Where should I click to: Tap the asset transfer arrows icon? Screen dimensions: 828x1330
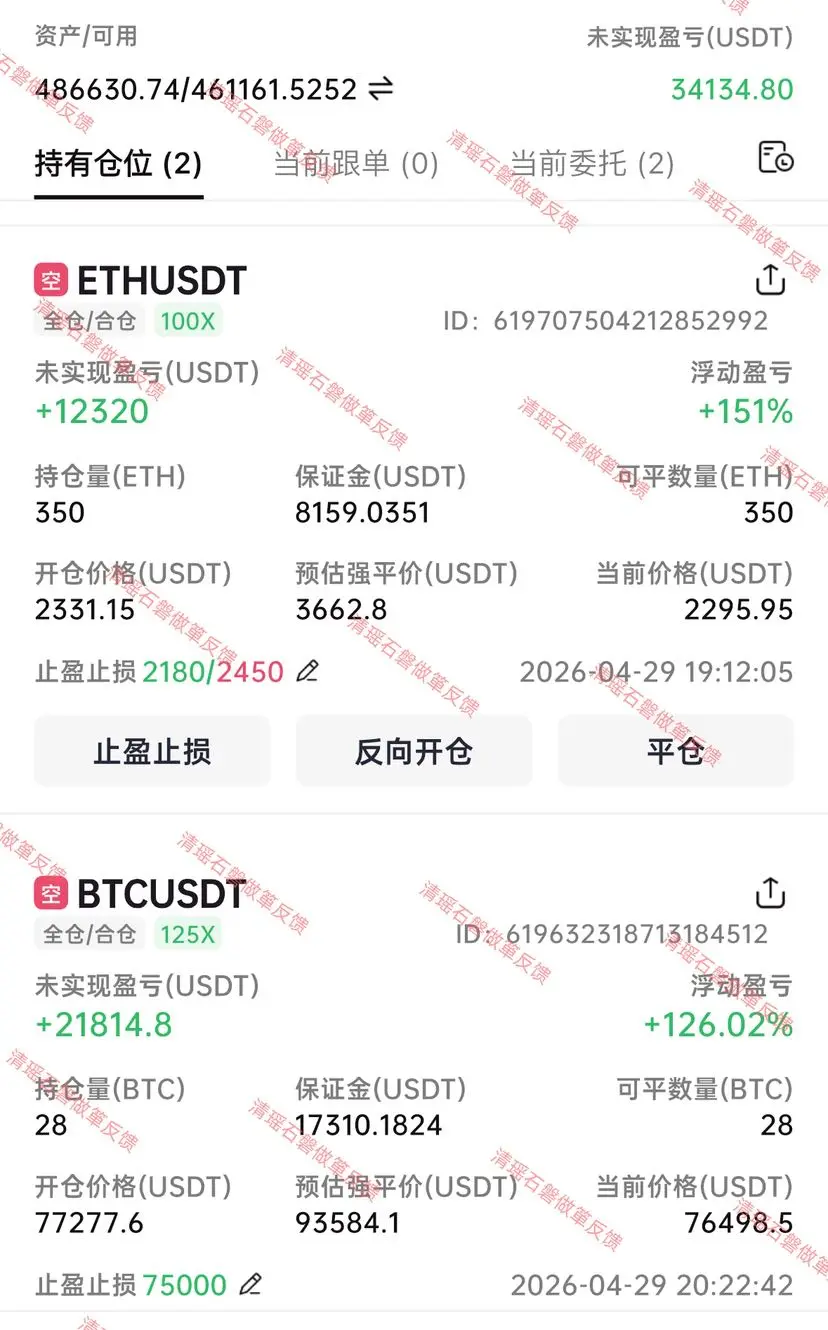click(381, 89)
